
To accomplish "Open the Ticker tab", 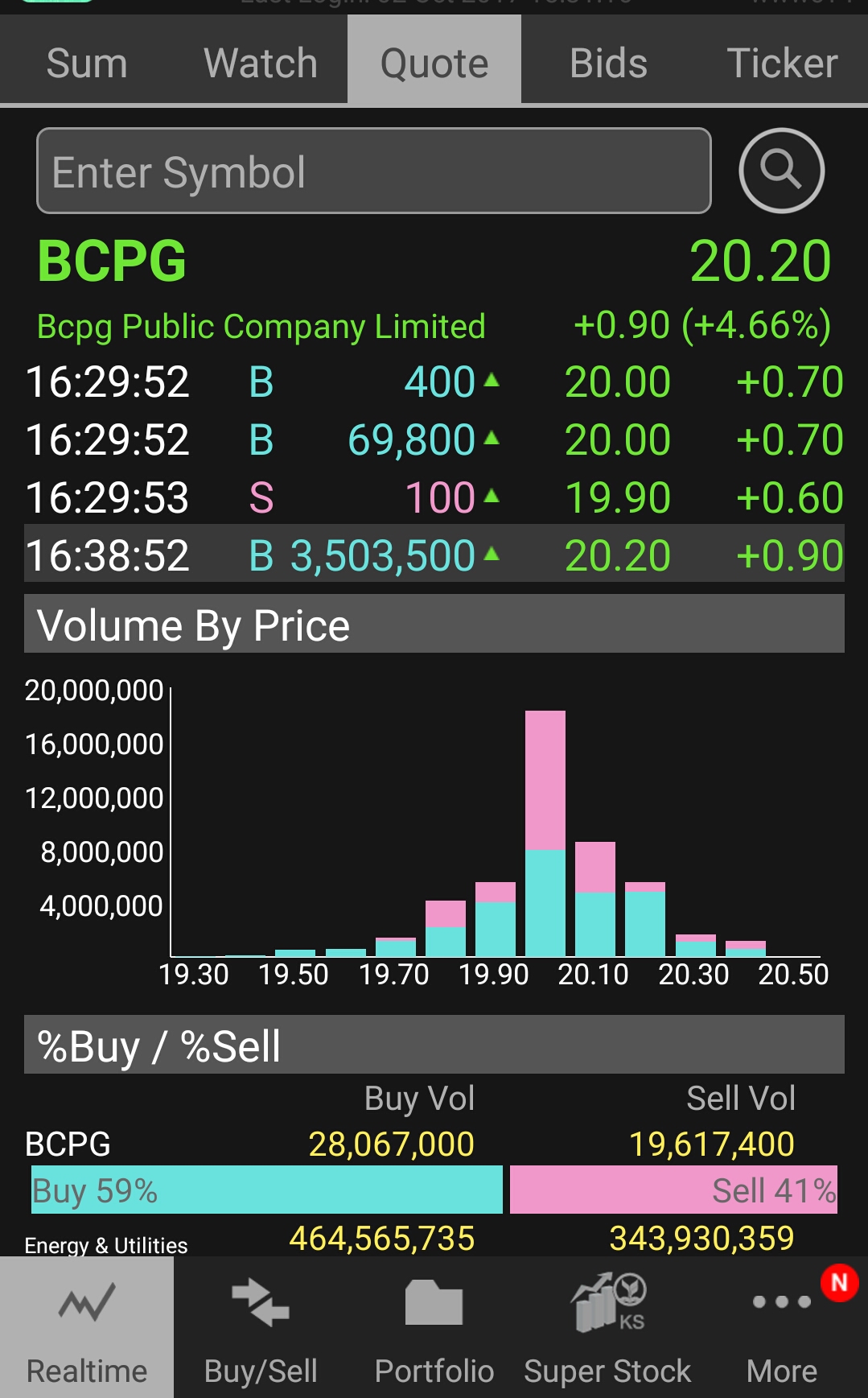I will (x=782, y=63).
